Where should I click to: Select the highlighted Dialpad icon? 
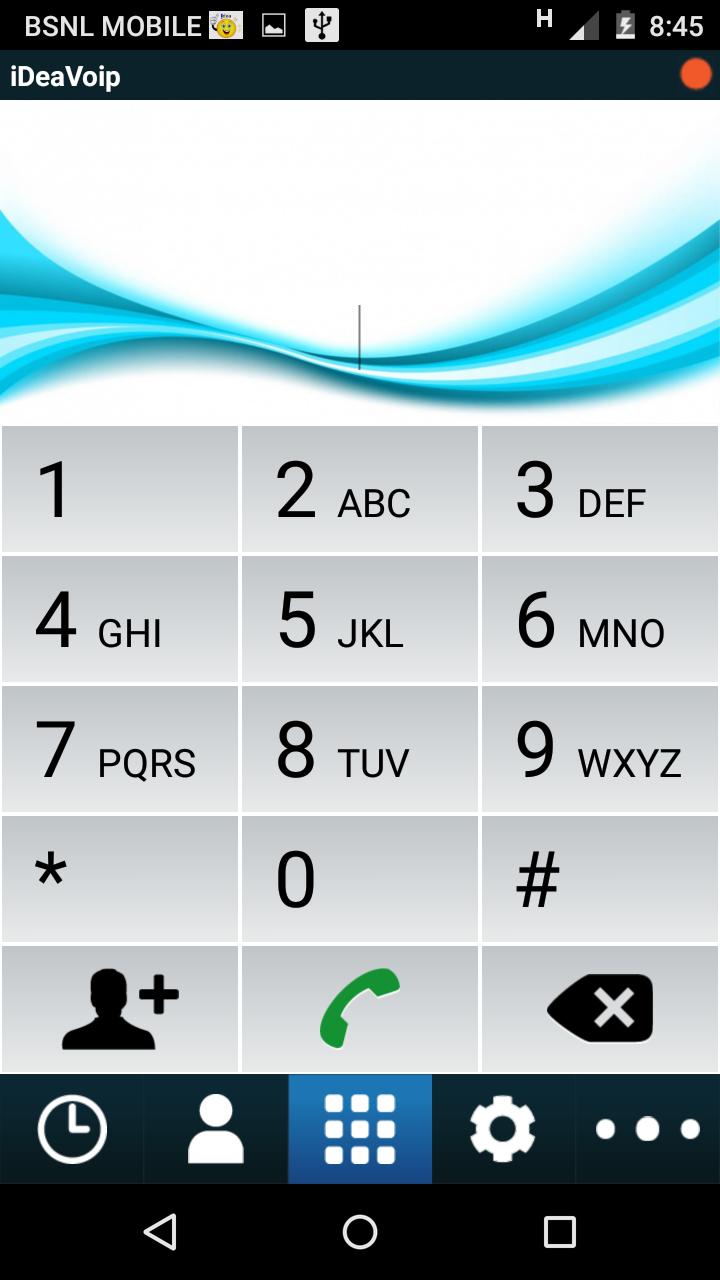coord(359,1129)
